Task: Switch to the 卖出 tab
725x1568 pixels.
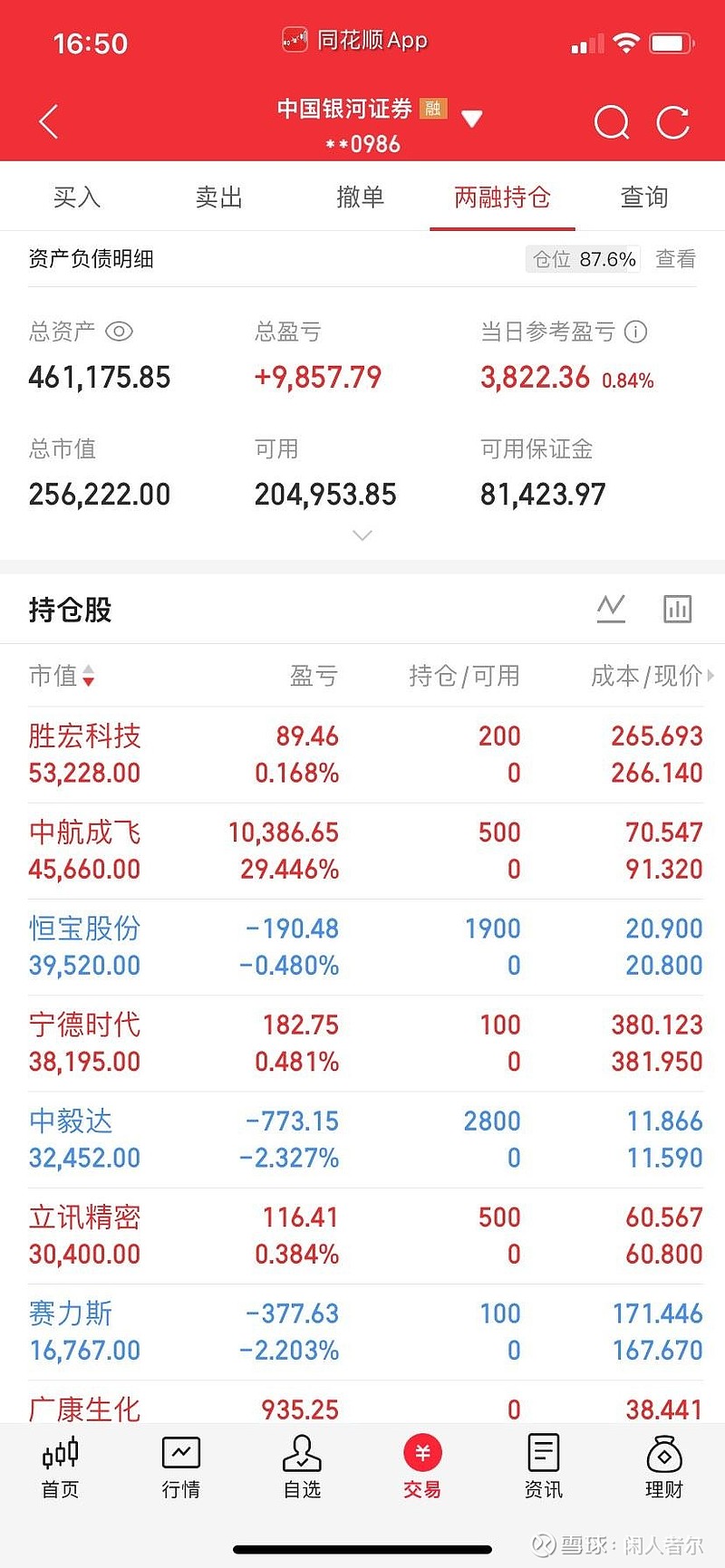Action: pos(218,197)
